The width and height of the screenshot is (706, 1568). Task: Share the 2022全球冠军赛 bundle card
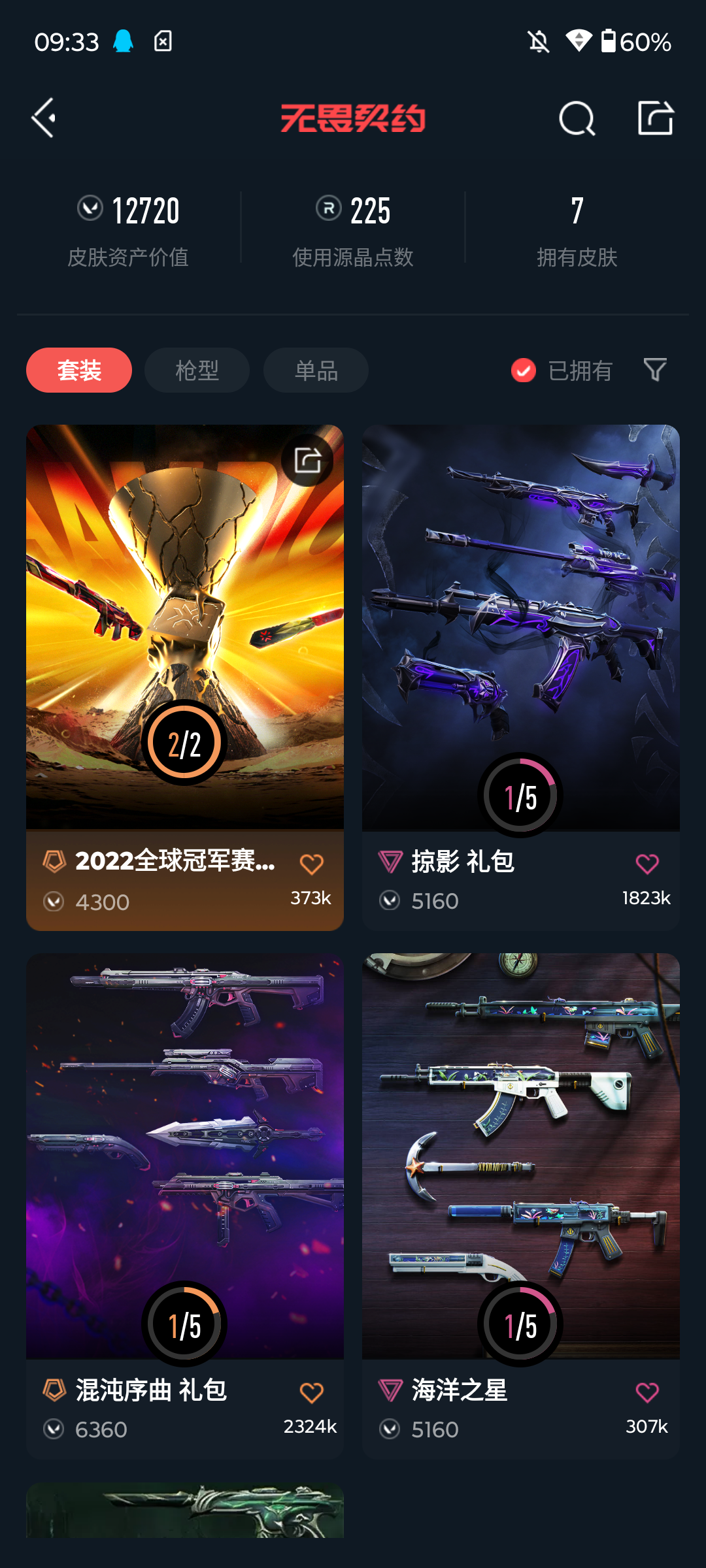point(307,460)
